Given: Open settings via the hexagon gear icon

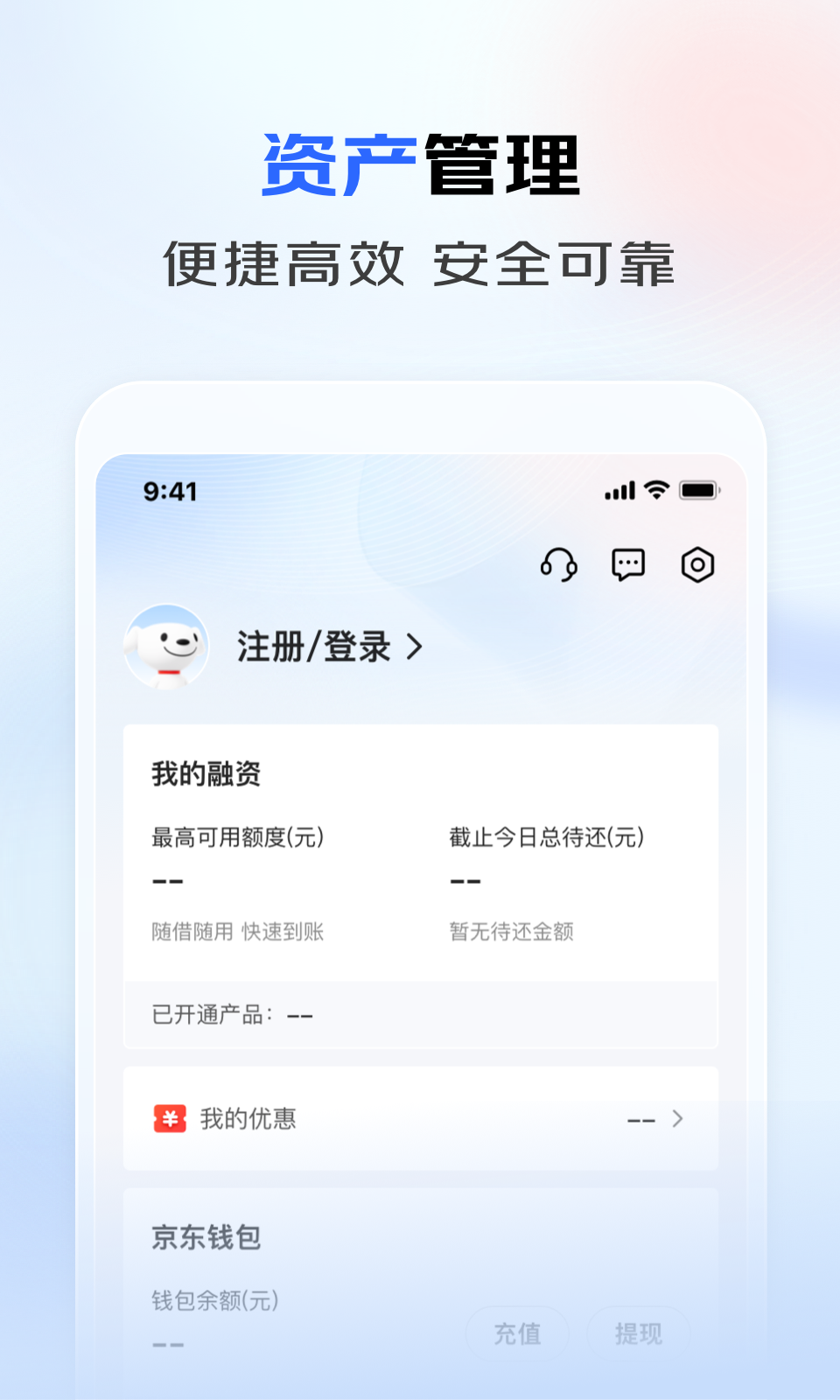Looking at the screenshot, I should click(696, 565).
